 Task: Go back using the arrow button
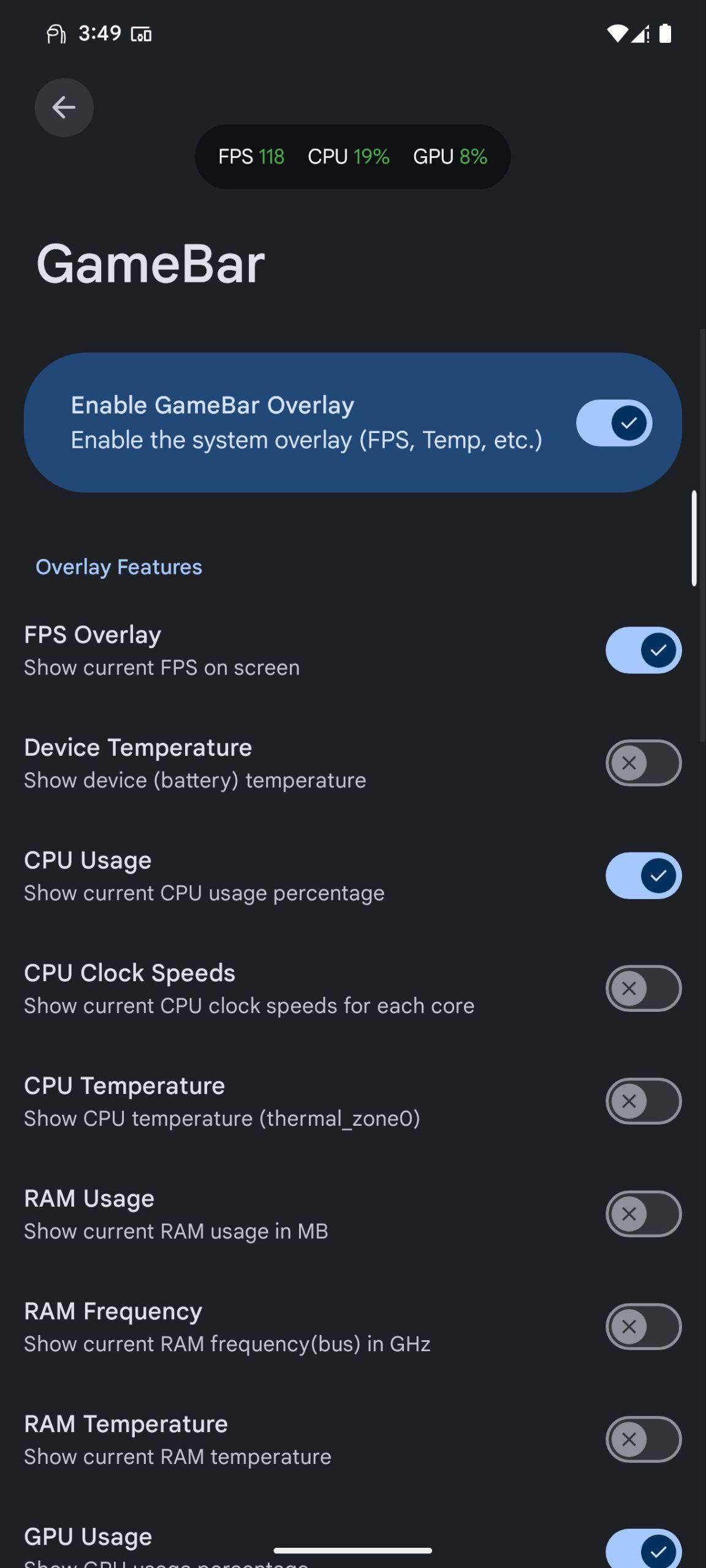(x=64, y=107)
